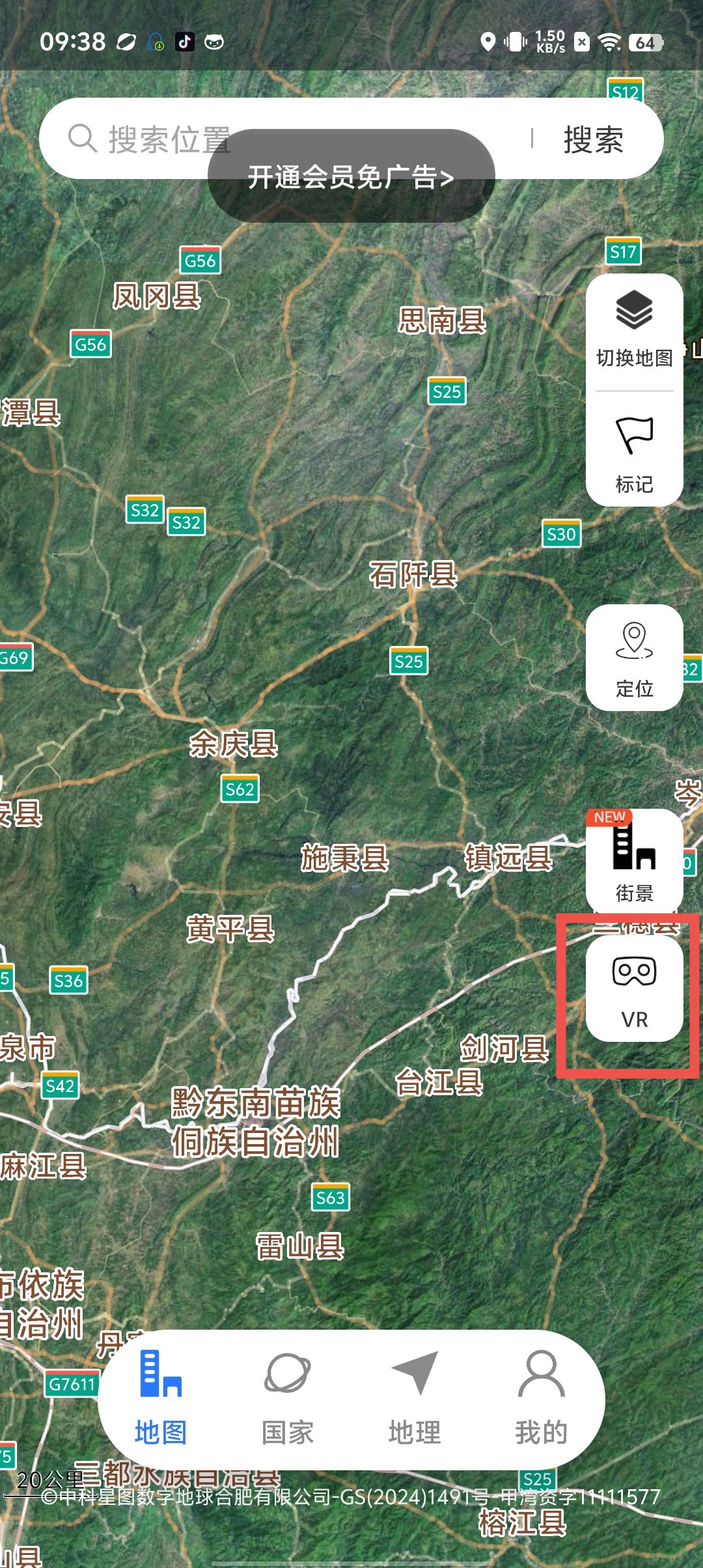Screen dimensions: 703x1568
Task: Open 街景 street view
Action: click(x=634, y=860)
